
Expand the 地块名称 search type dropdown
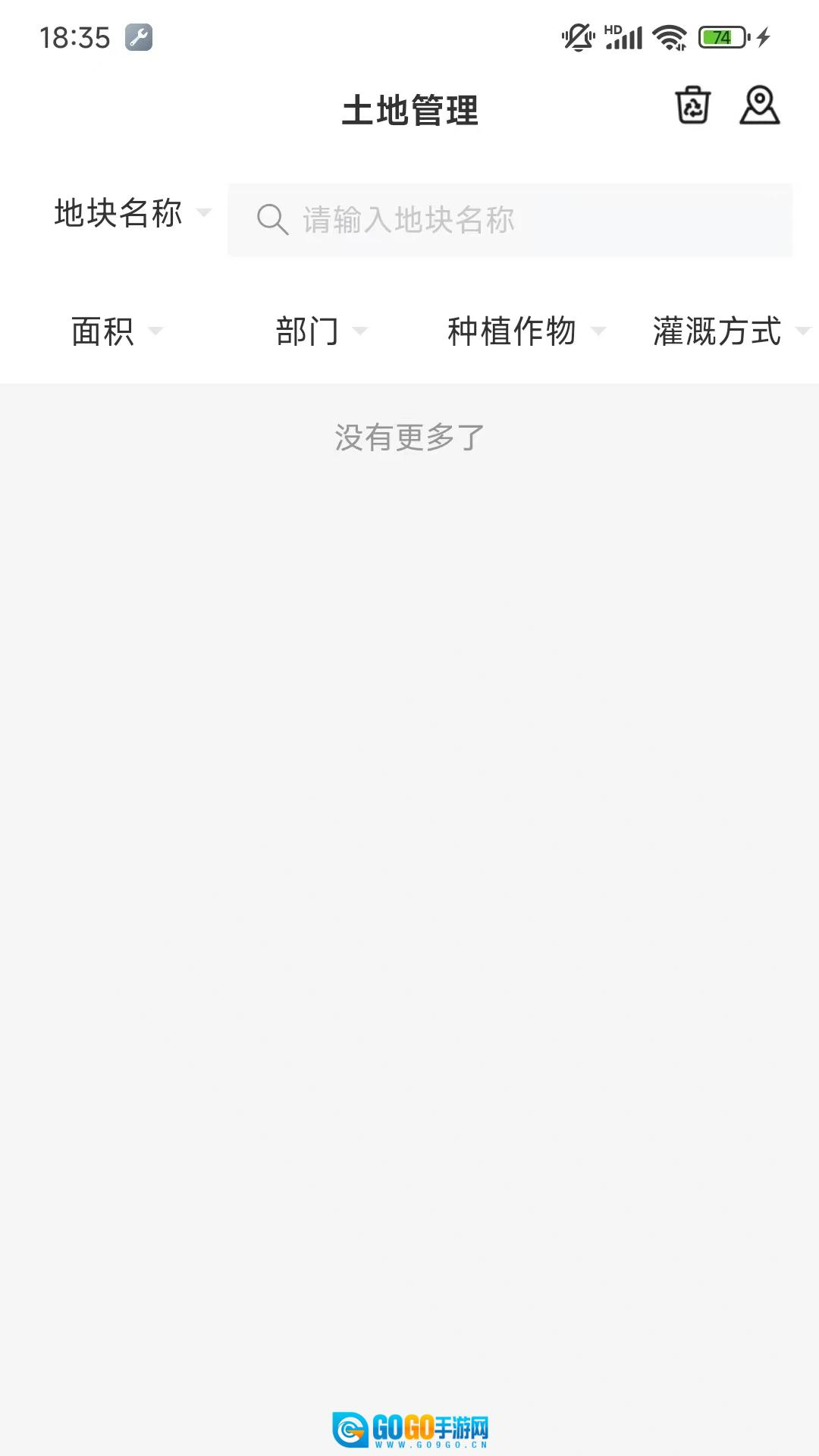[132, 213]
